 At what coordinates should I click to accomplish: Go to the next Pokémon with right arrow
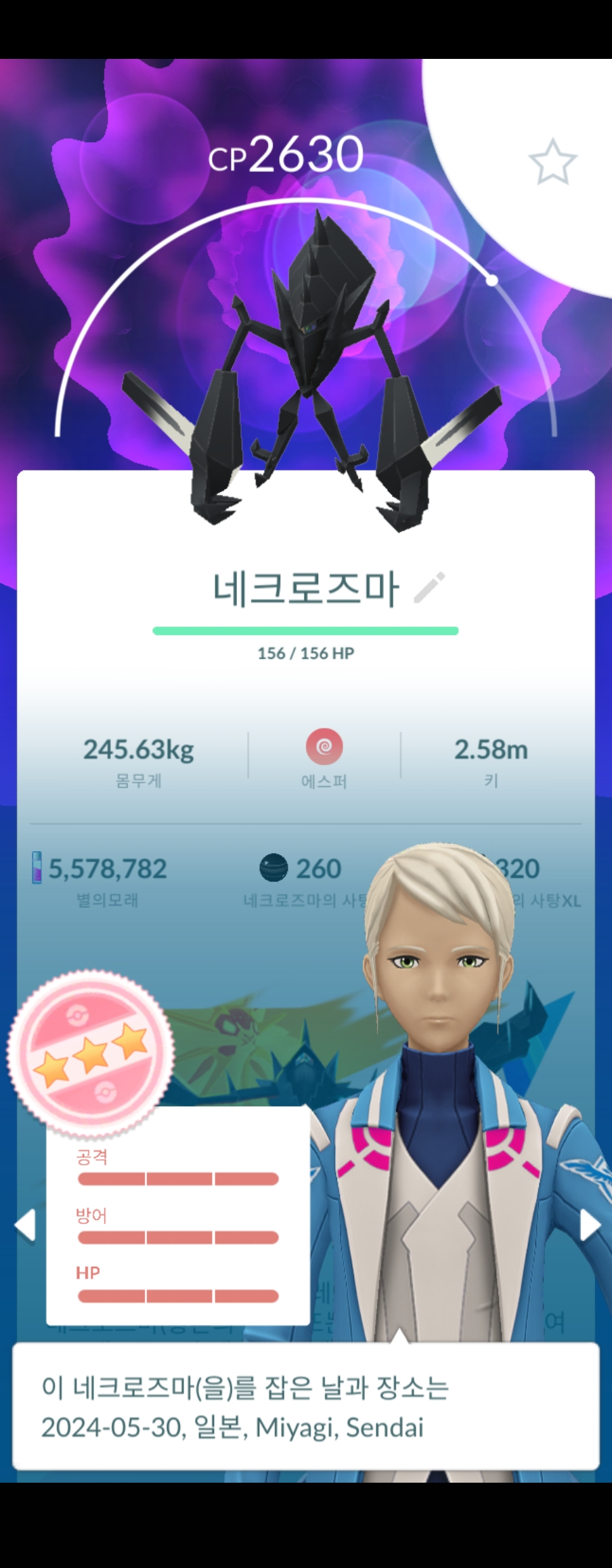click(589, 1225)
